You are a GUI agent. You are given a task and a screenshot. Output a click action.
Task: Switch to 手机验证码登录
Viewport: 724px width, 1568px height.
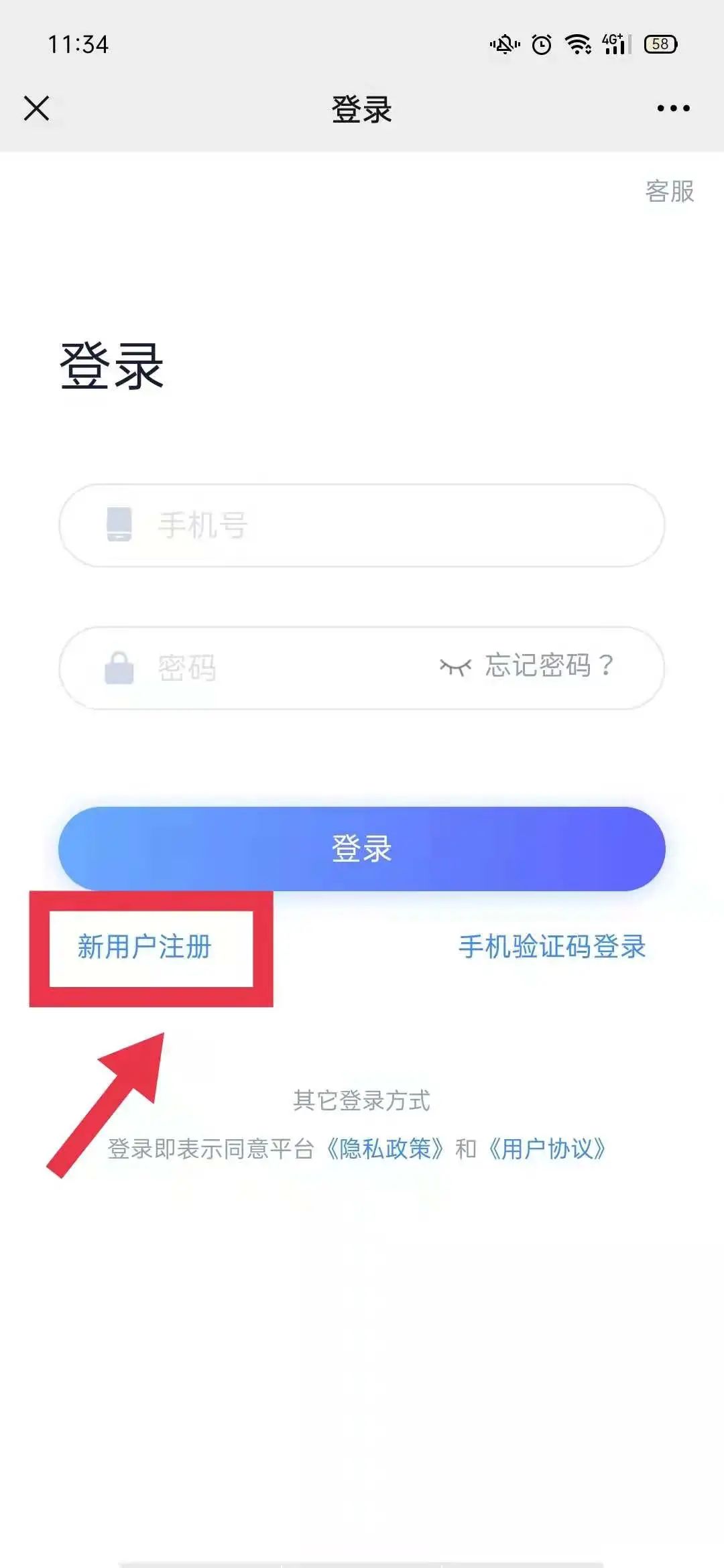click(552, 947)
